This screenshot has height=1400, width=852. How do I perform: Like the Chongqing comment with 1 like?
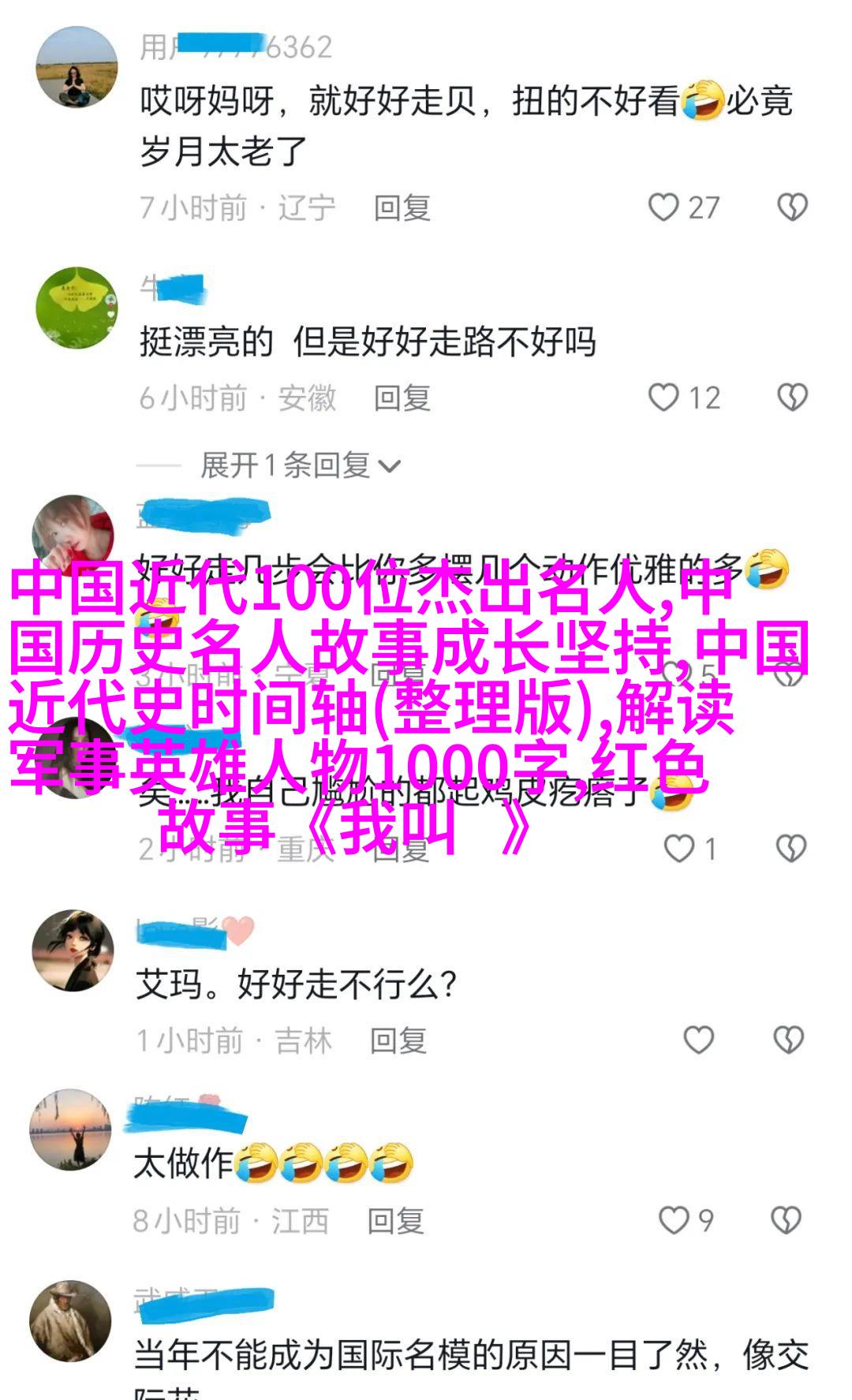pyautogui.click(x=678, y=849)
